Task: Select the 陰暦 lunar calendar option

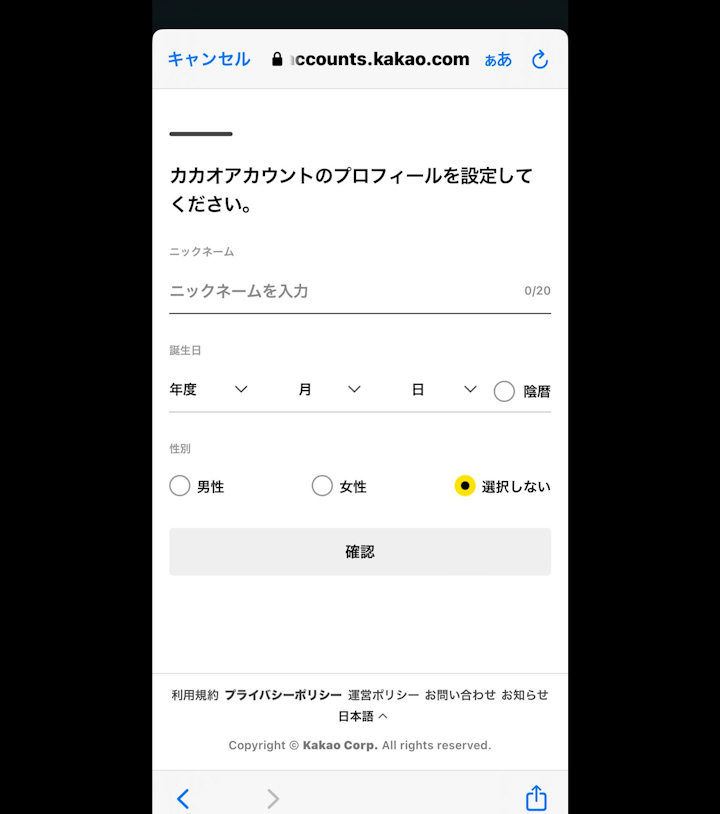Action: (505, 391)
